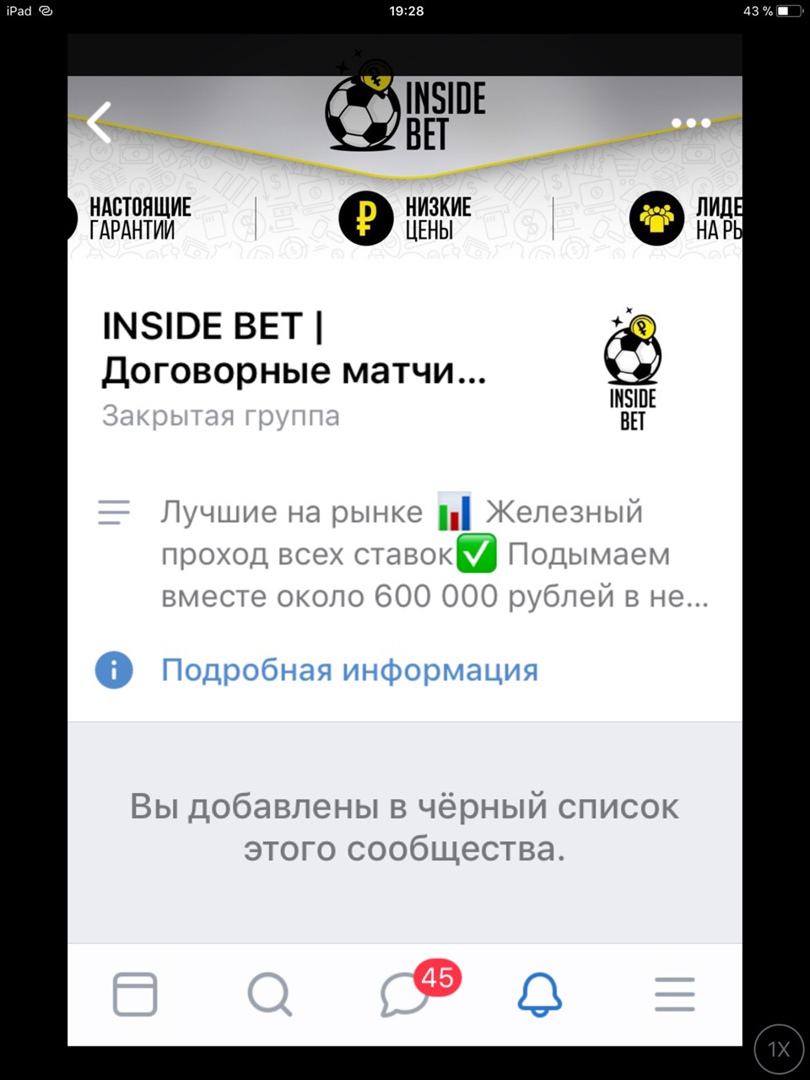Go back with the top-left arrow

(x=99, y=122)
